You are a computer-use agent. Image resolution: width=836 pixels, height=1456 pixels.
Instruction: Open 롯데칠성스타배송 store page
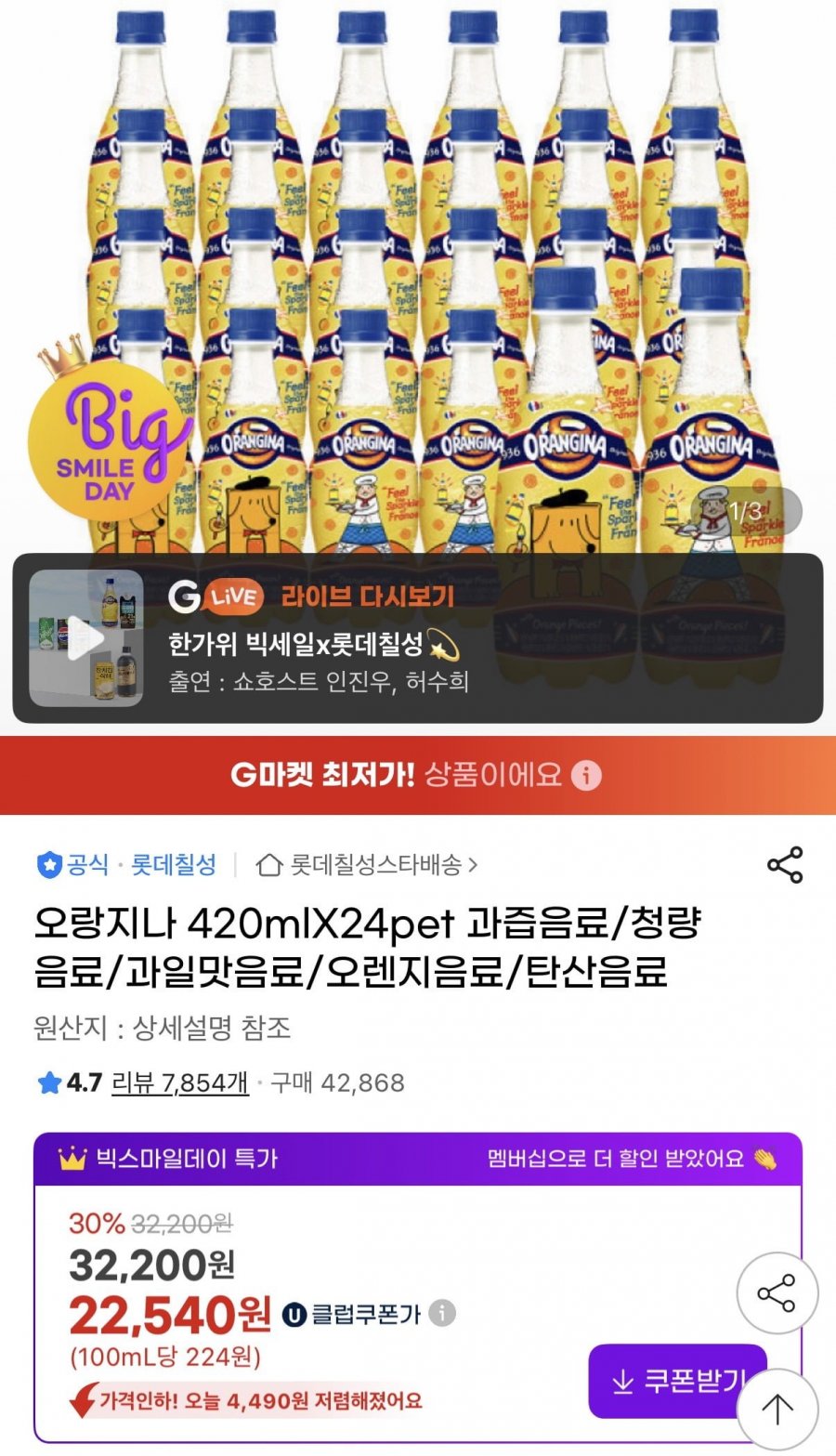(x=367, y=865)
